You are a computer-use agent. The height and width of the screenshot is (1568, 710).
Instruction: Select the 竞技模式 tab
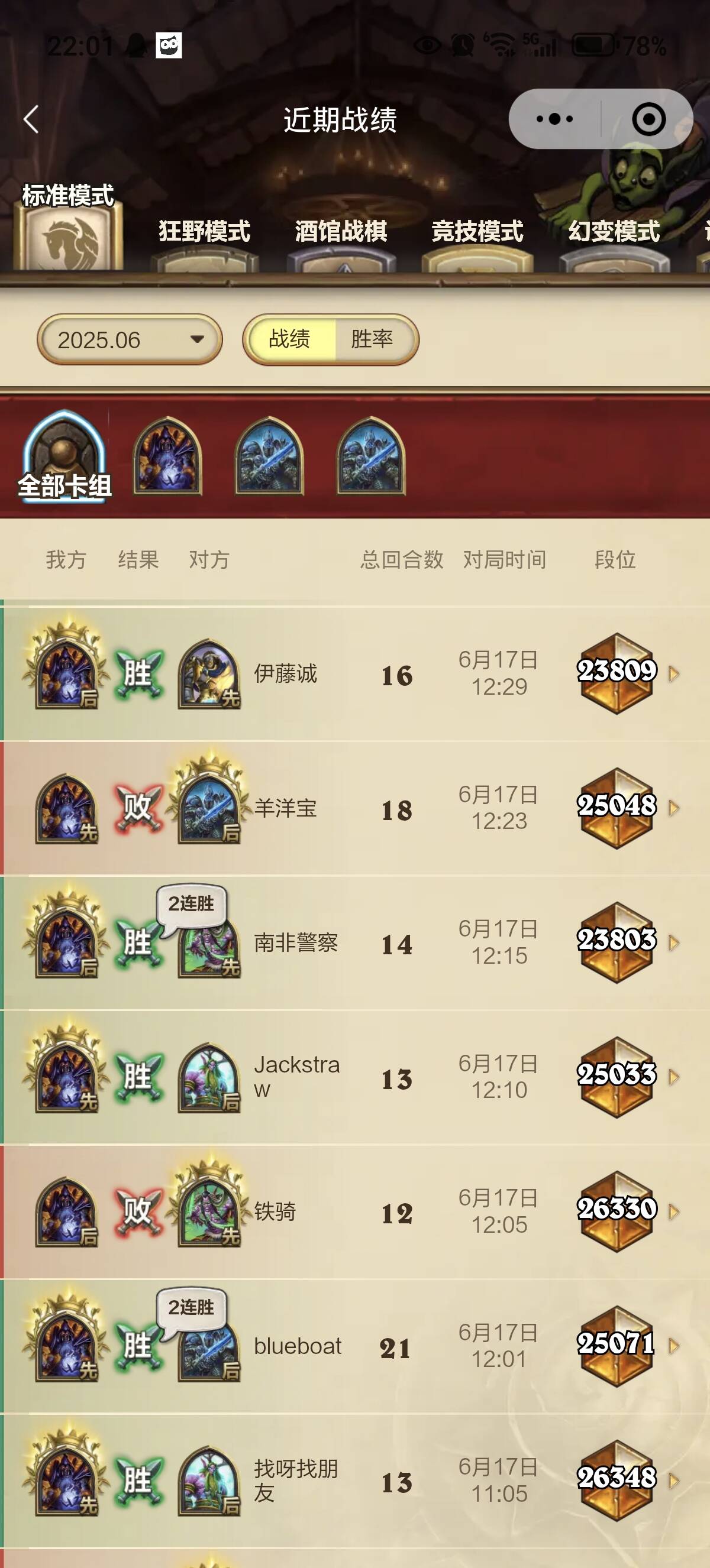477,232
